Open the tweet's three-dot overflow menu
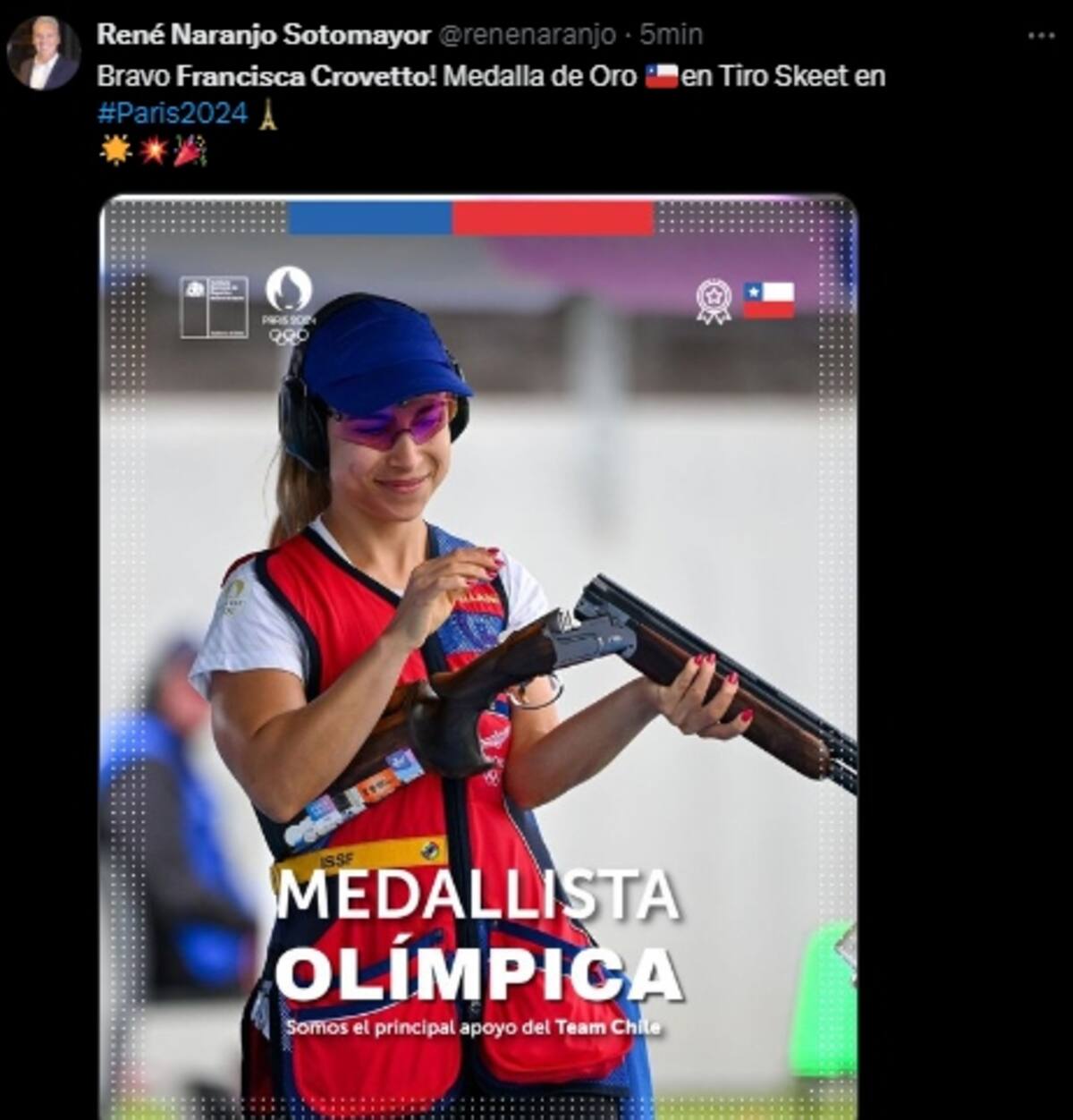This screenshot has height=1120, width=1073. [x=1041, y=36]
